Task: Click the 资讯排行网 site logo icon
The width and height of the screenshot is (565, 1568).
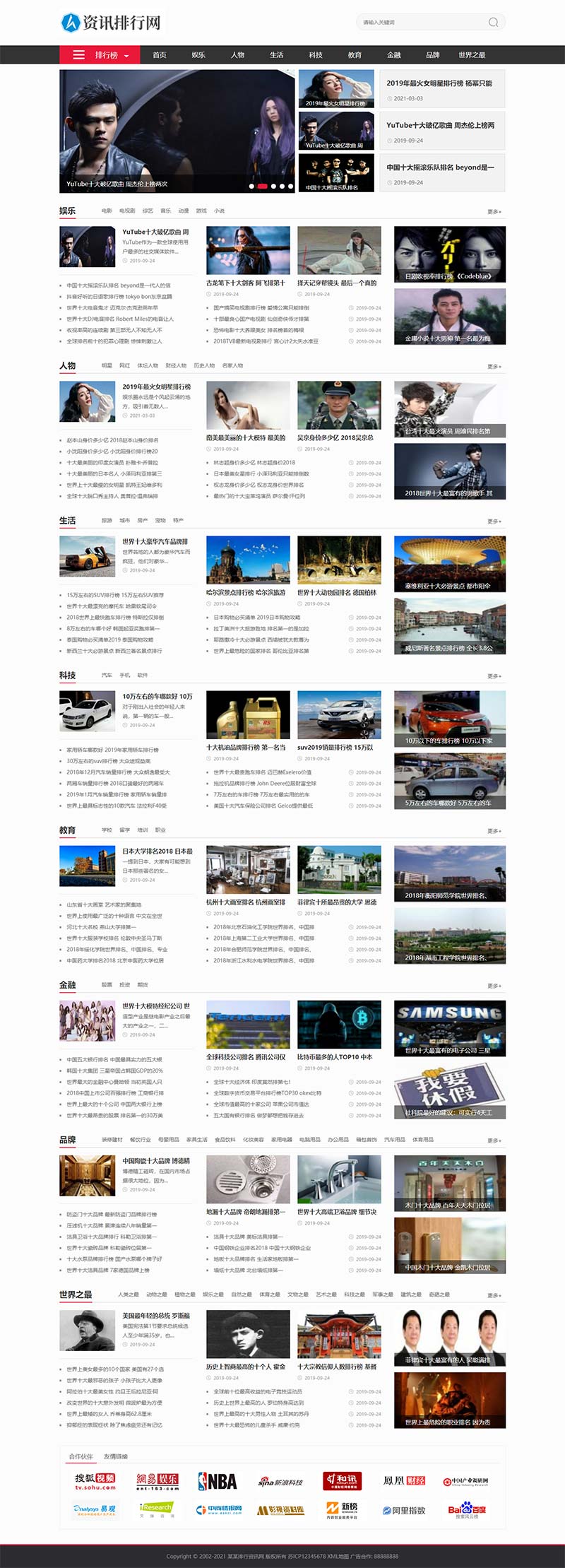Action: [x=71, y=22]
